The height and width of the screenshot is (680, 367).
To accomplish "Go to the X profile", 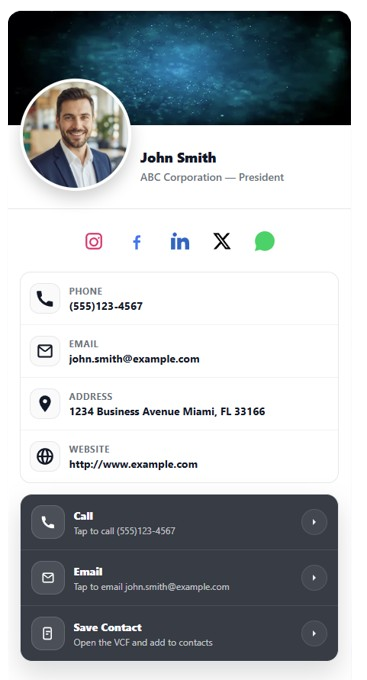I will click(x=222, y=241).
